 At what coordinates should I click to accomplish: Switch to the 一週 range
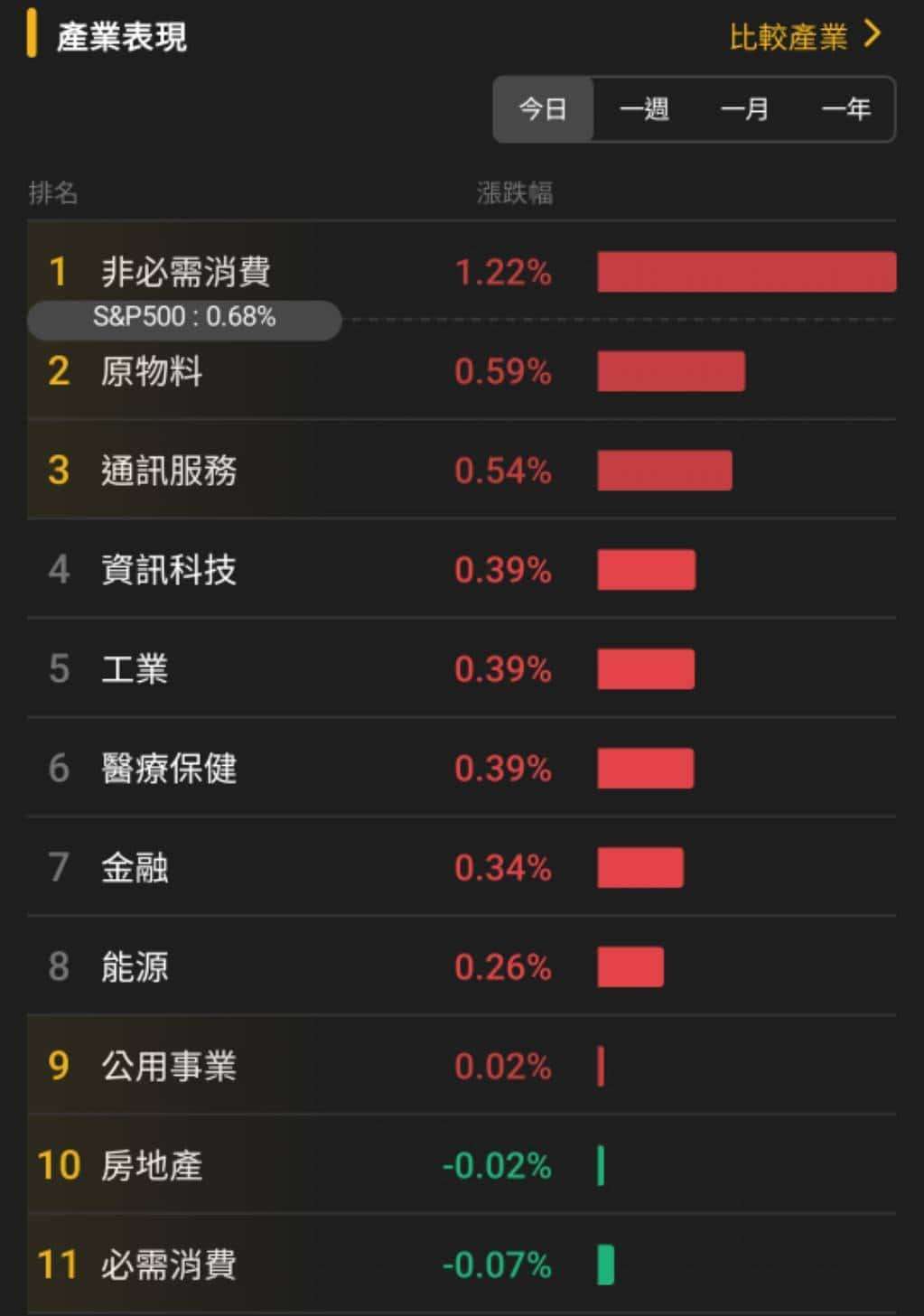(644, 109)
